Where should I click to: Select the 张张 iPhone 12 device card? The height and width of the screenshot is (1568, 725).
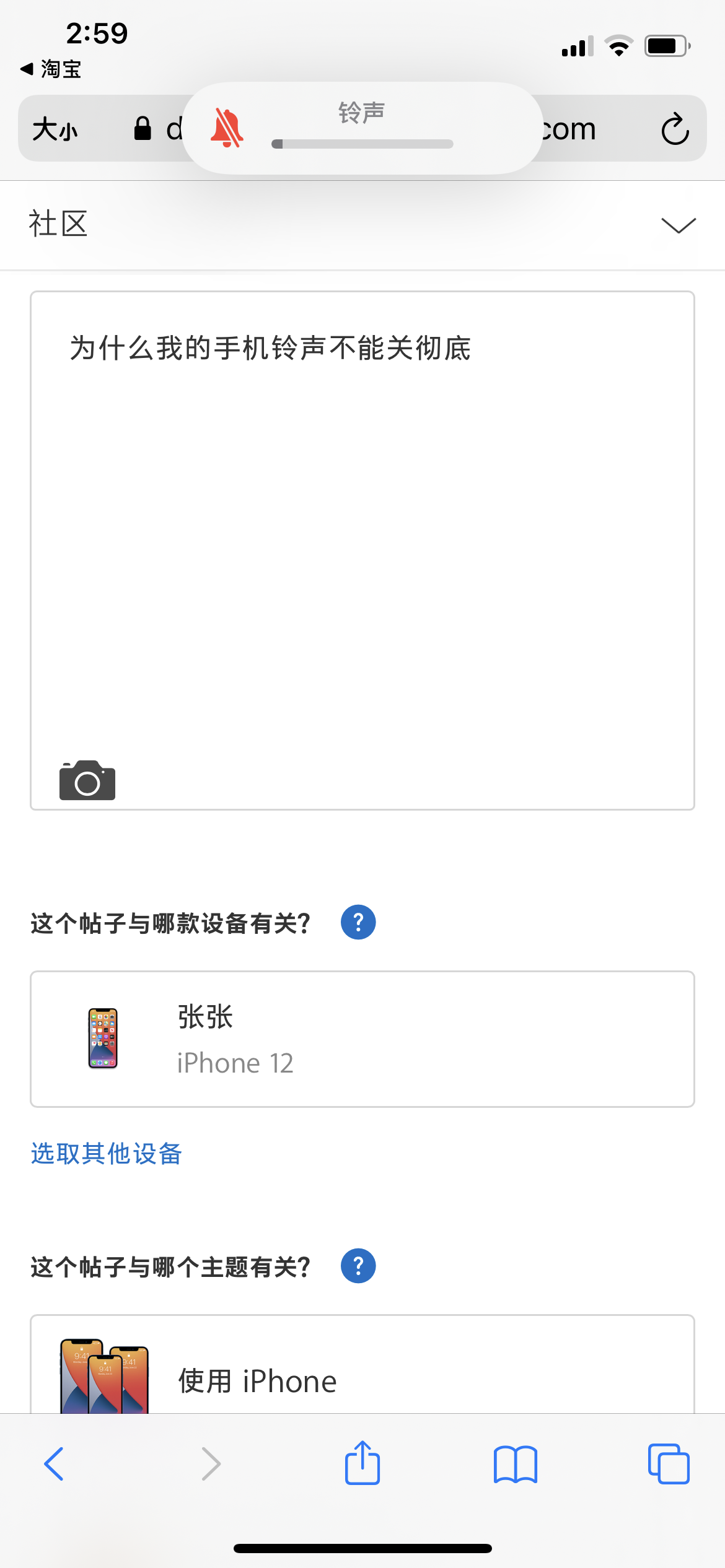click(x=362, y=1039)
